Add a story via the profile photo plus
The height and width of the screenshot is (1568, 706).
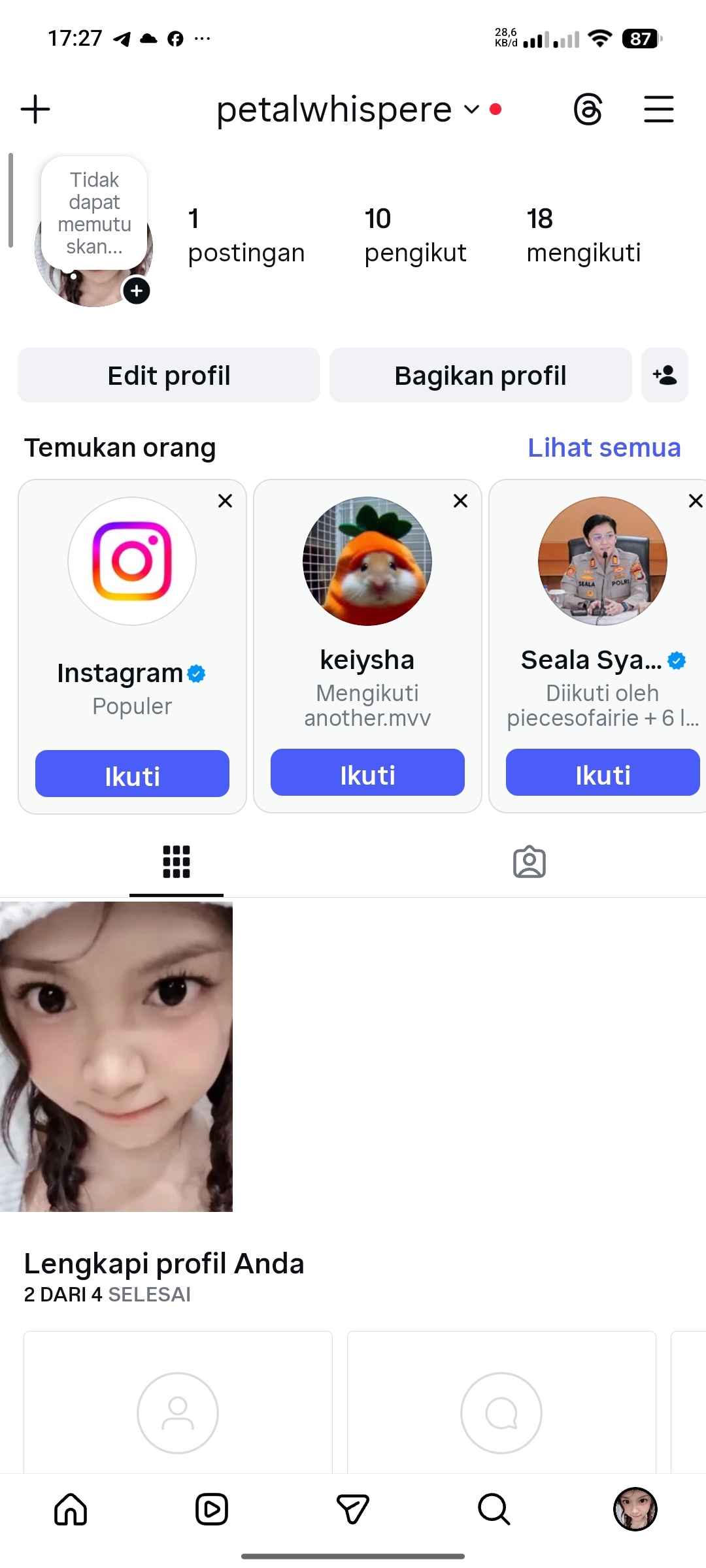click(137, 291)
